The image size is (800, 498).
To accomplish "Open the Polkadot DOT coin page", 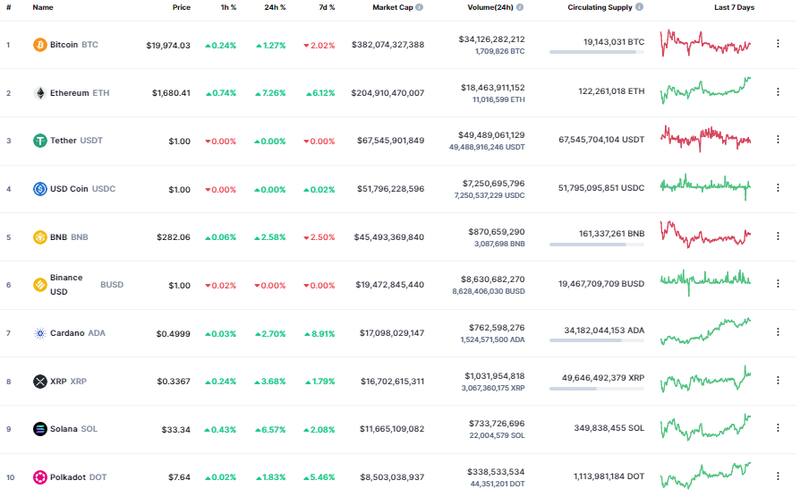I will tap(66, 477).
